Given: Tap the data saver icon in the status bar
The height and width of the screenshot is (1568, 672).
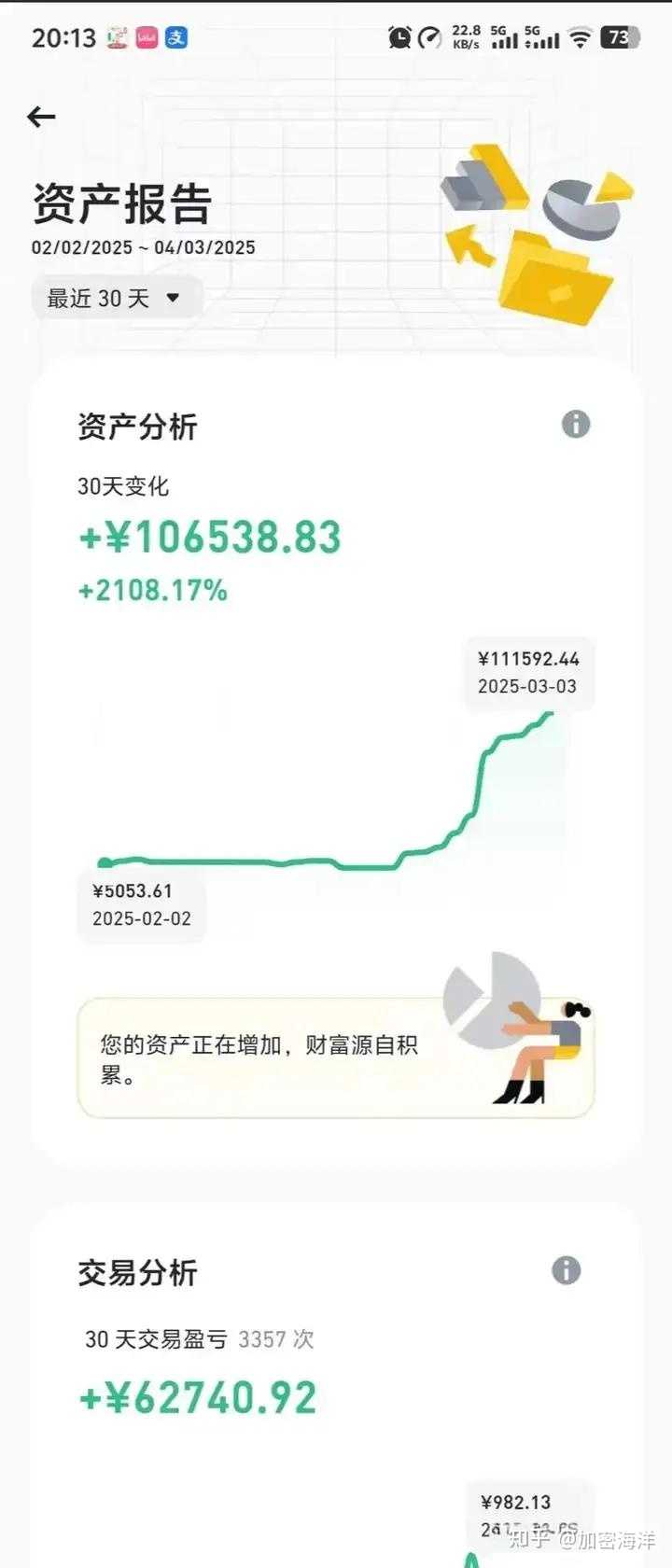Looking at the screenshot, I should click(428, 37).
